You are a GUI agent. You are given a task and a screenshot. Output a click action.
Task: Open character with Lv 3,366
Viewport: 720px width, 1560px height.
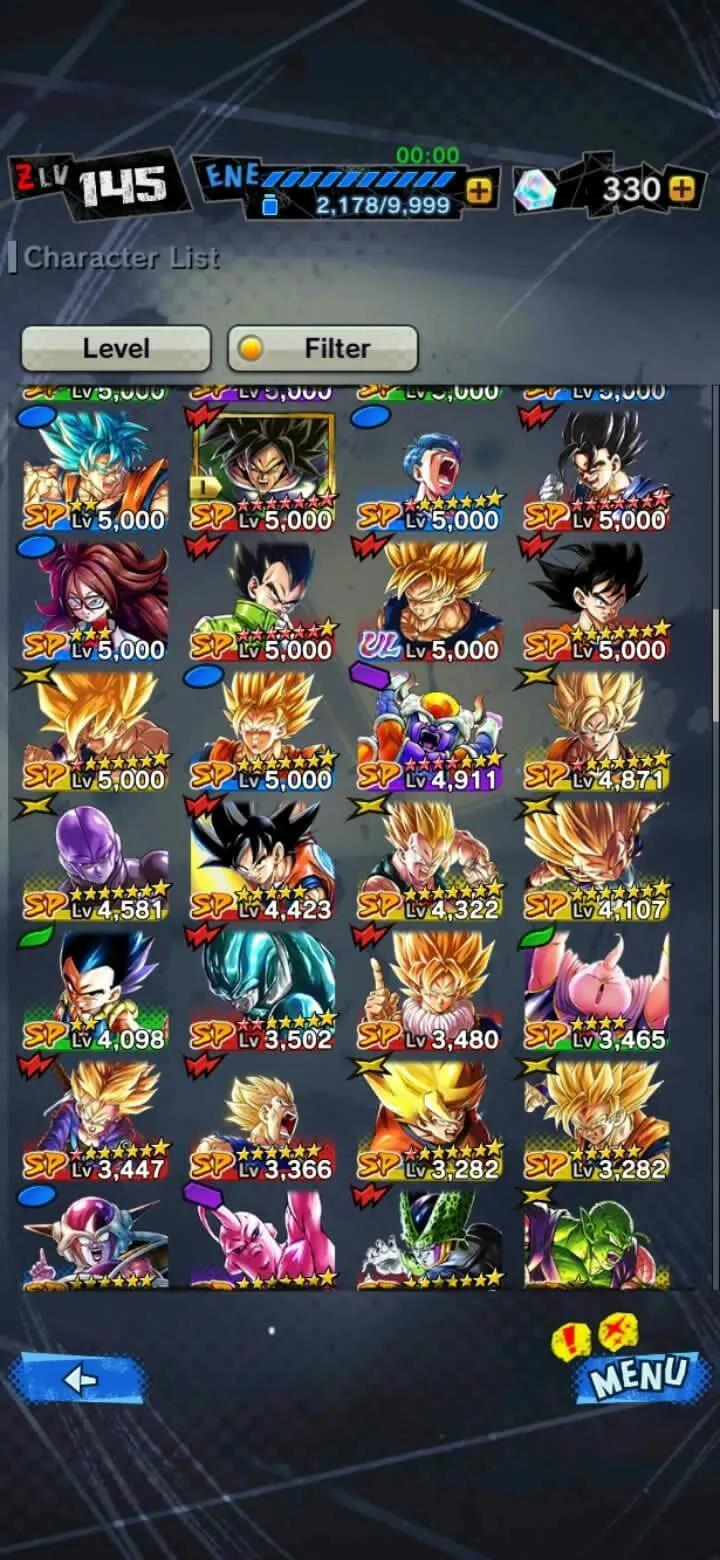(x=263, y=1120)
